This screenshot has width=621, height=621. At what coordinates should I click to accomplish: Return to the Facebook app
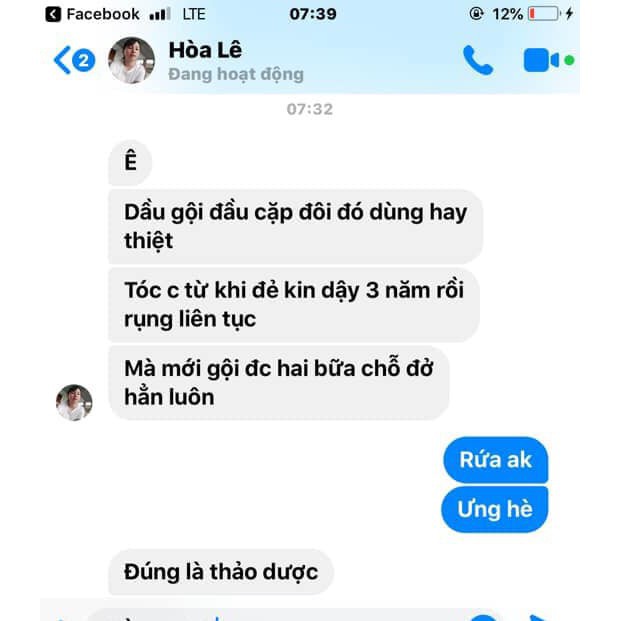coord(90,14)
